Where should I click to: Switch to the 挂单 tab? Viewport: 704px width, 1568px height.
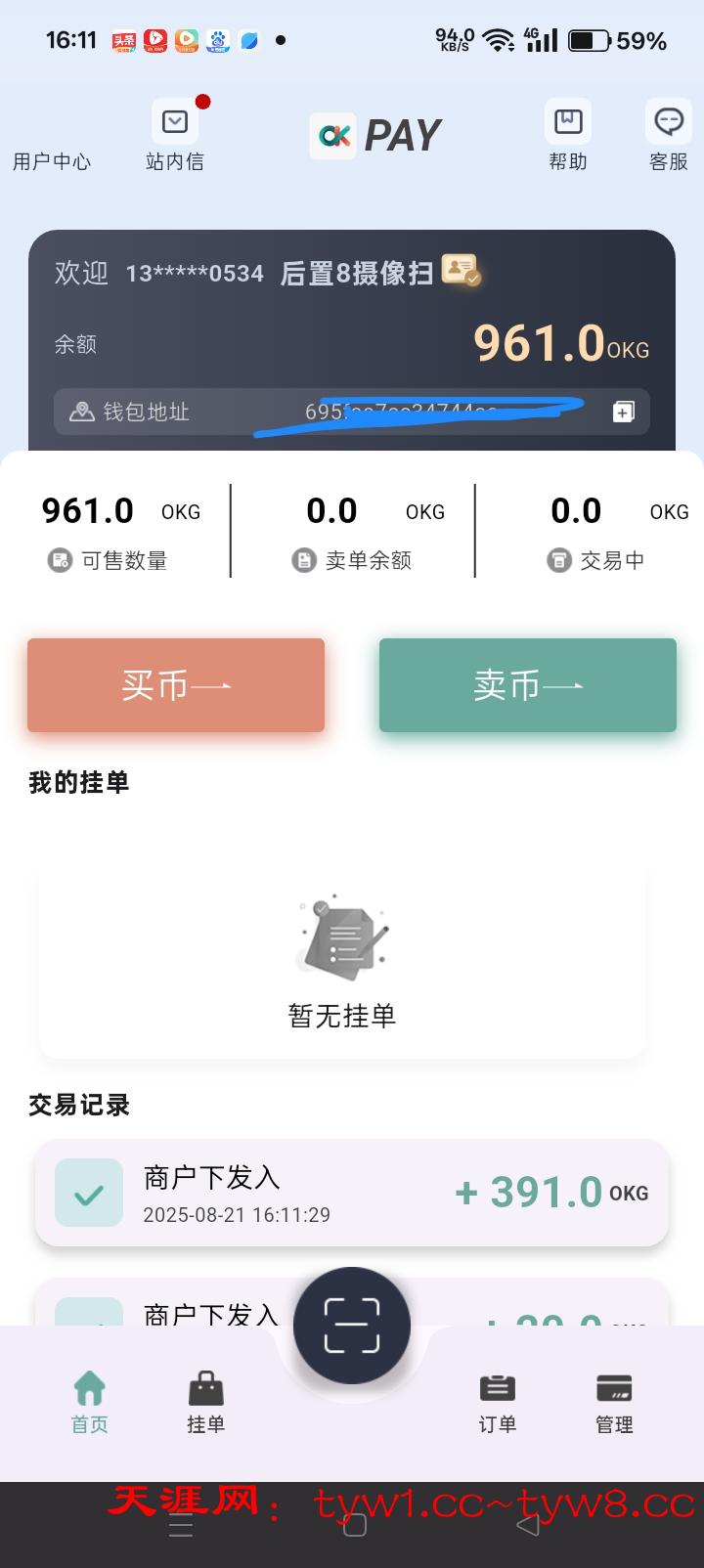[x=205, y=1403]
